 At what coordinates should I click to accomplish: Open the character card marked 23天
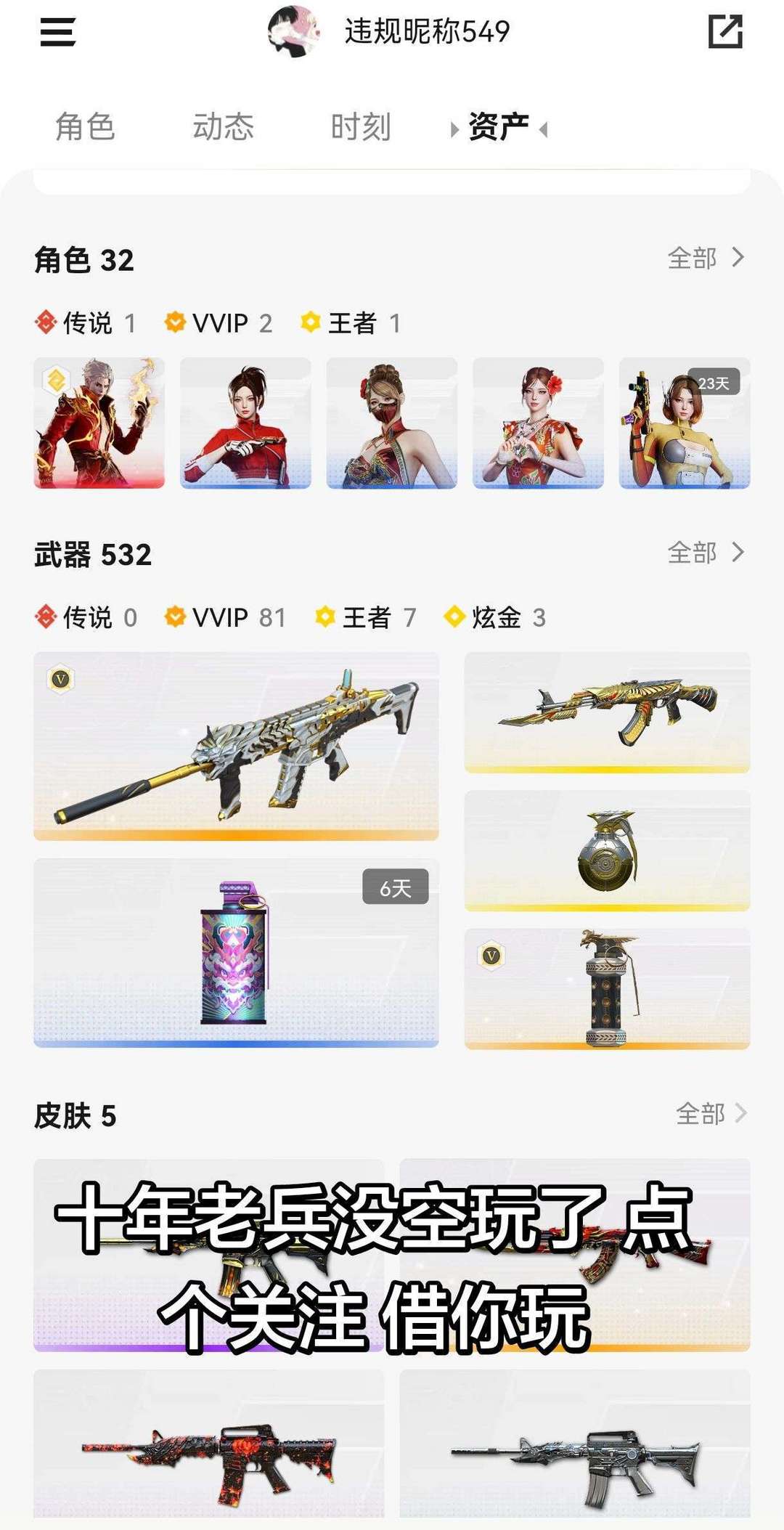click(x=684, y=423)
